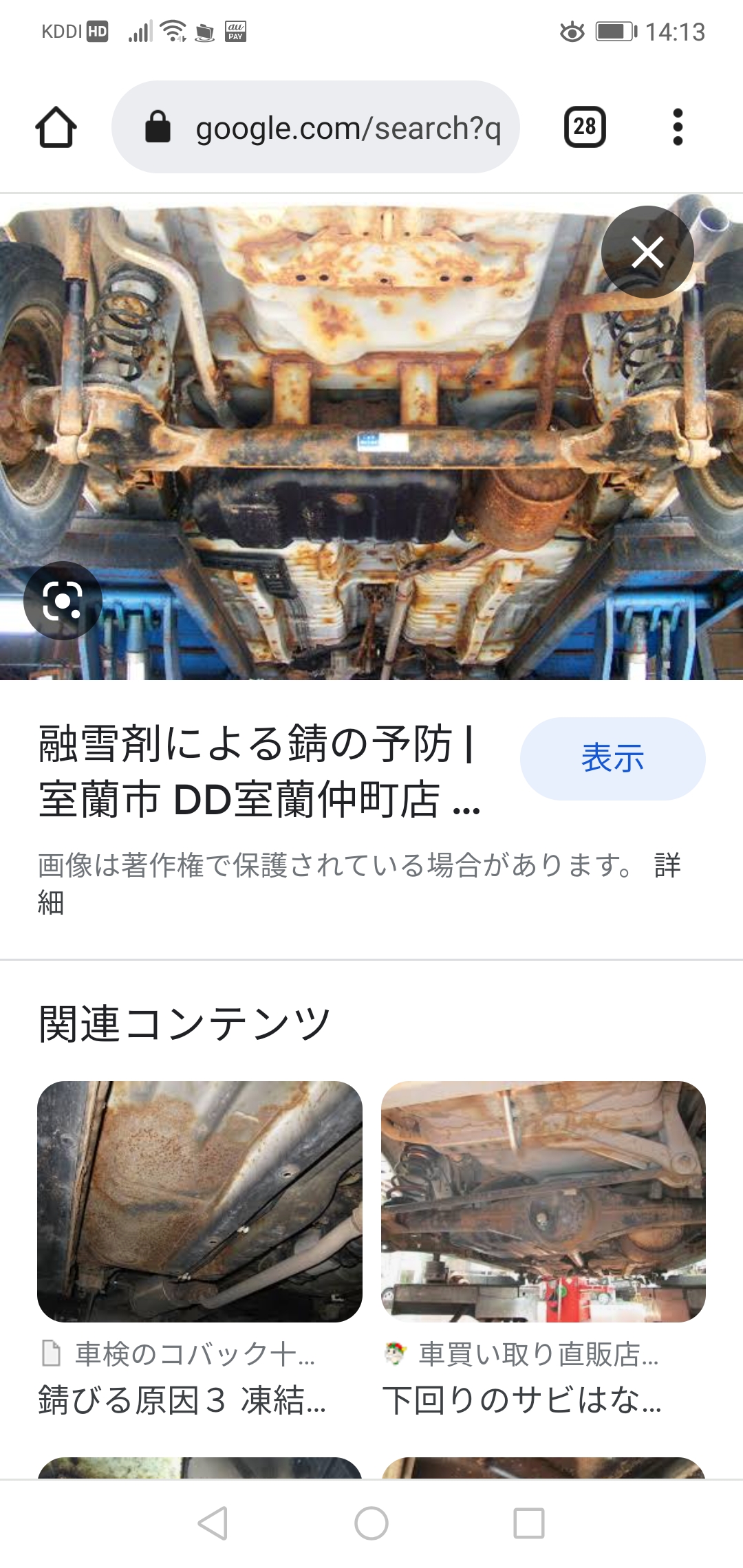The height and width of the screenshot is (1568, 743).
Task: Open related image 下回りのサビはな
Action: pos(543,1201)
